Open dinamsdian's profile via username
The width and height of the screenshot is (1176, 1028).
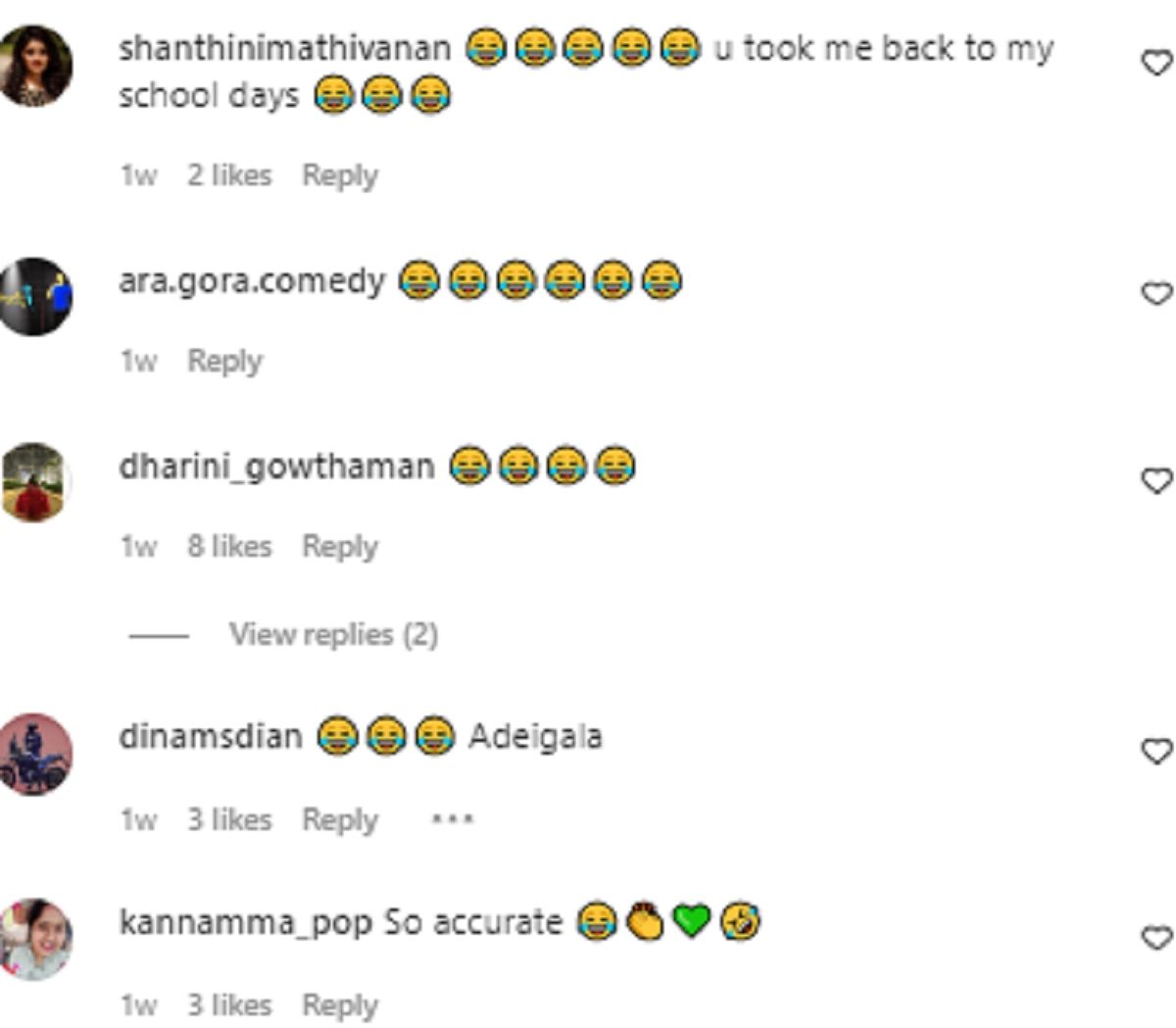click(210, 736)
